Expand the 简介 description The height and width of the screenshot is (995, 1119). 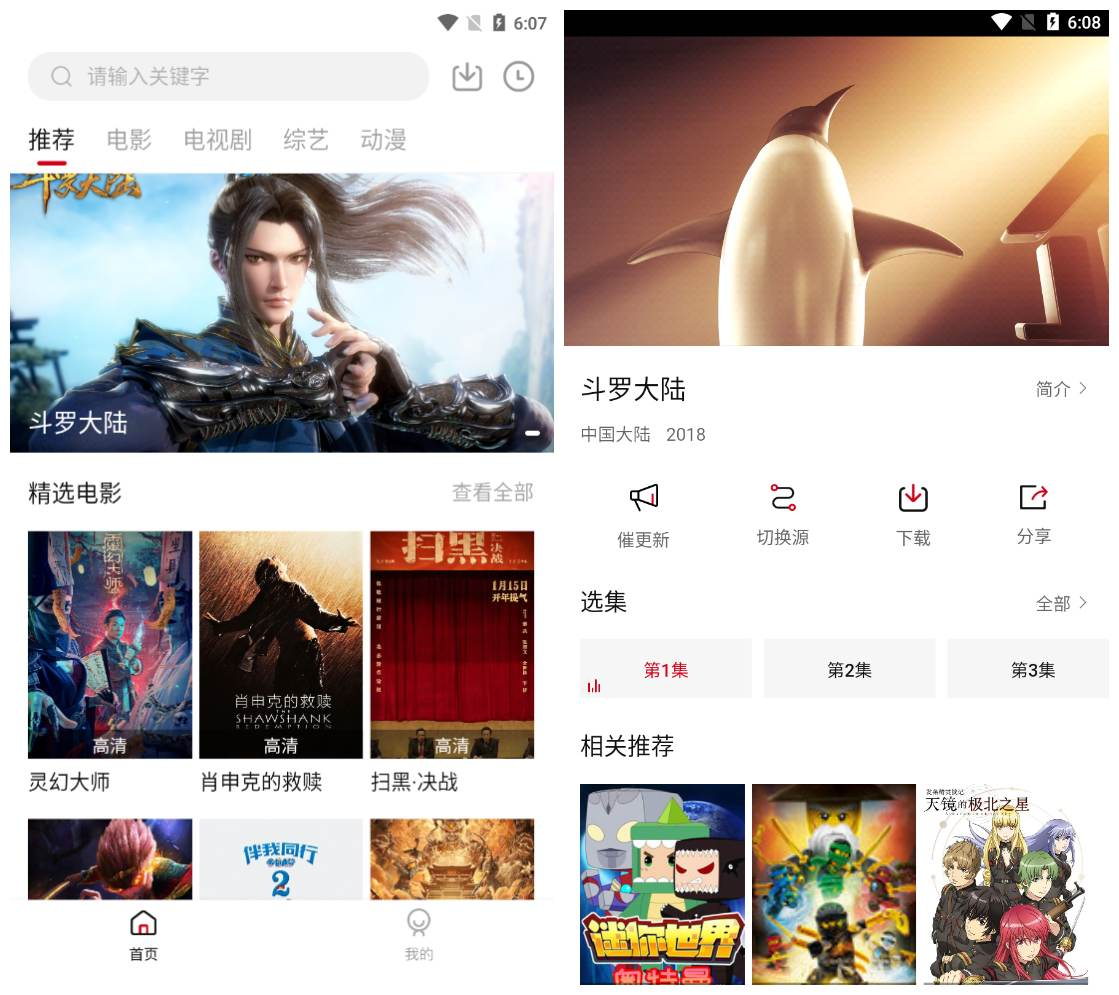point(1061,389)
